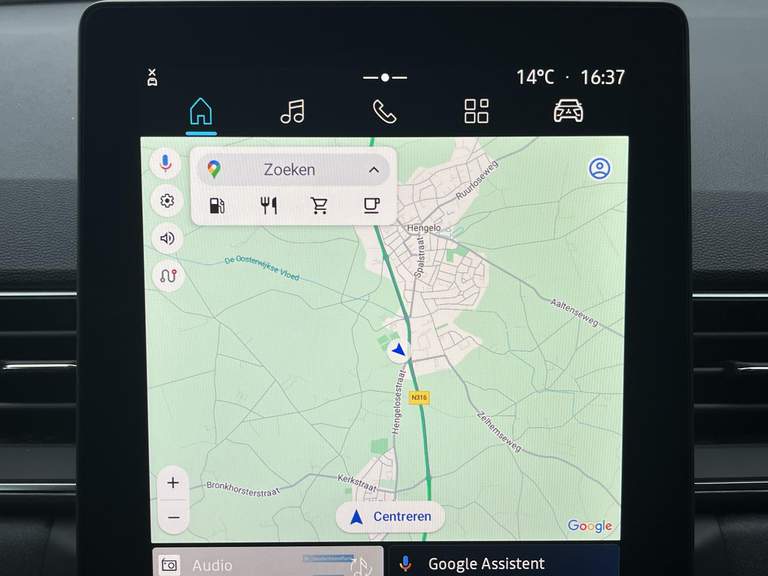The width and height of the screenshot is (768, 576).
Task: Toggle the navigation sound volume icon
Action: pos(167,238)
